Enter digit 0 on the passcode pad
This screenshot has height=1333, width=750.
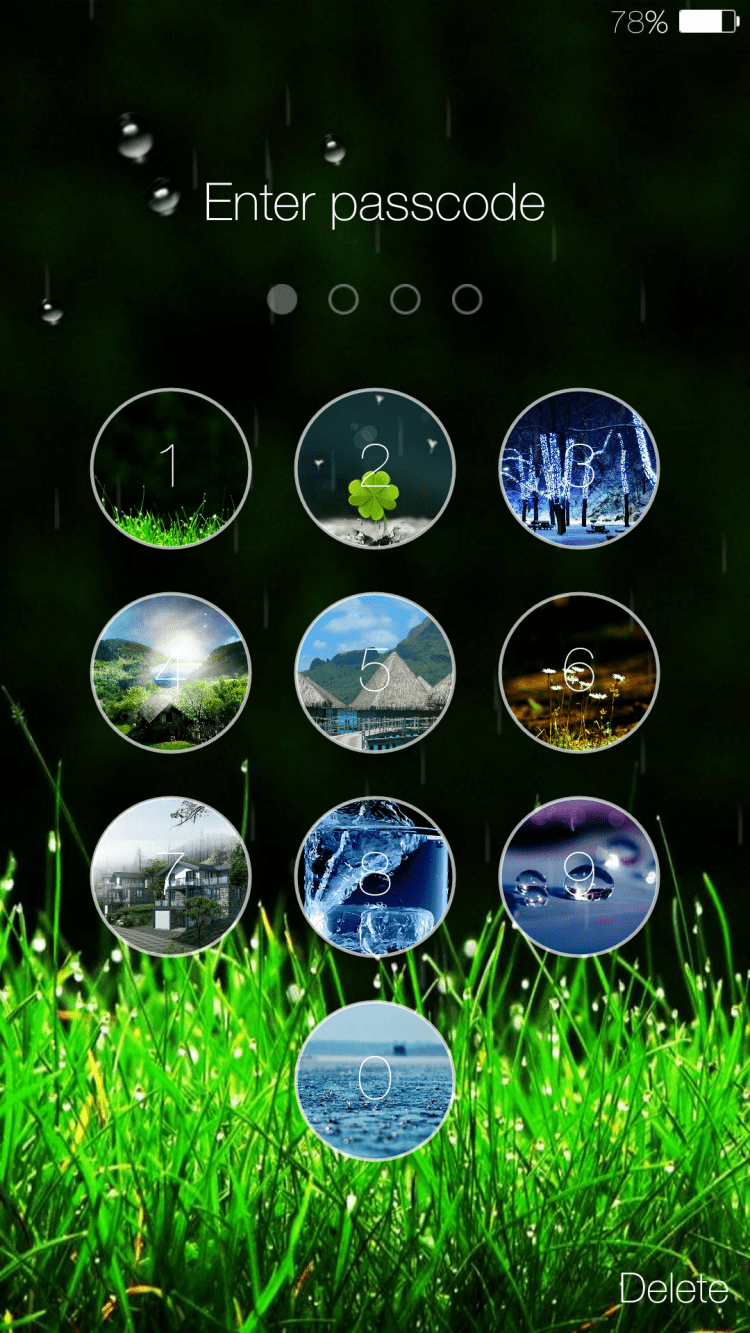point(375,1080)
